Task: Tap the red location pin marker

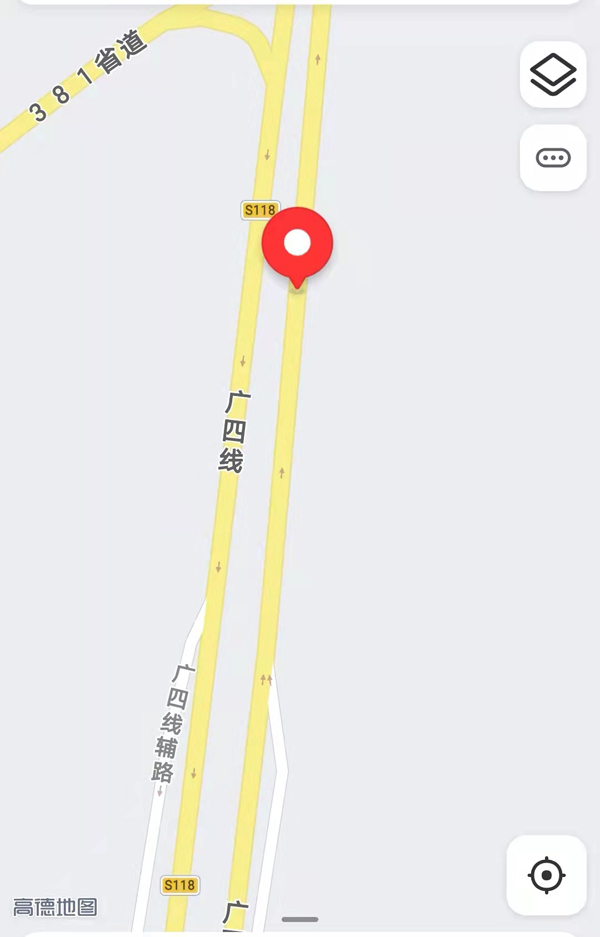Action: (x=297, y=245)
